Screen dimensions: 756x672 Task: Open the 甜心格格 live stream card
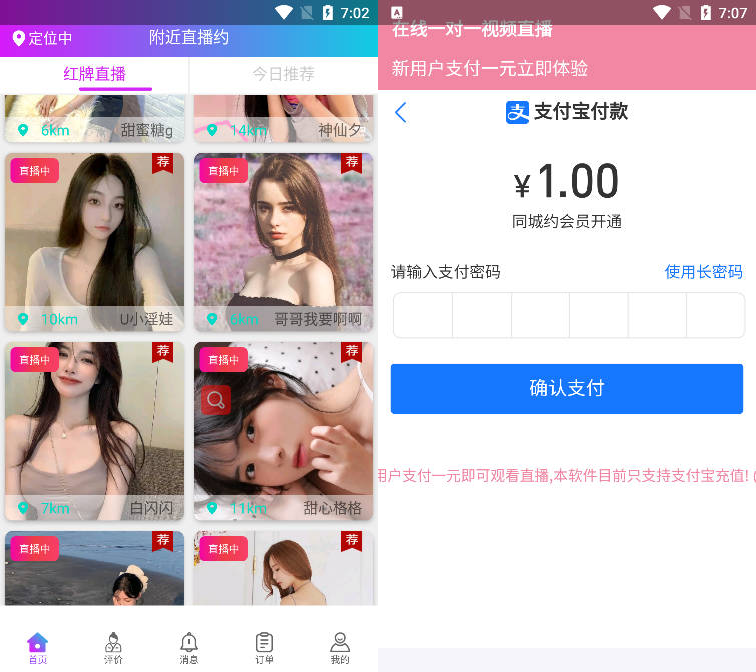[x=283, y=430]
